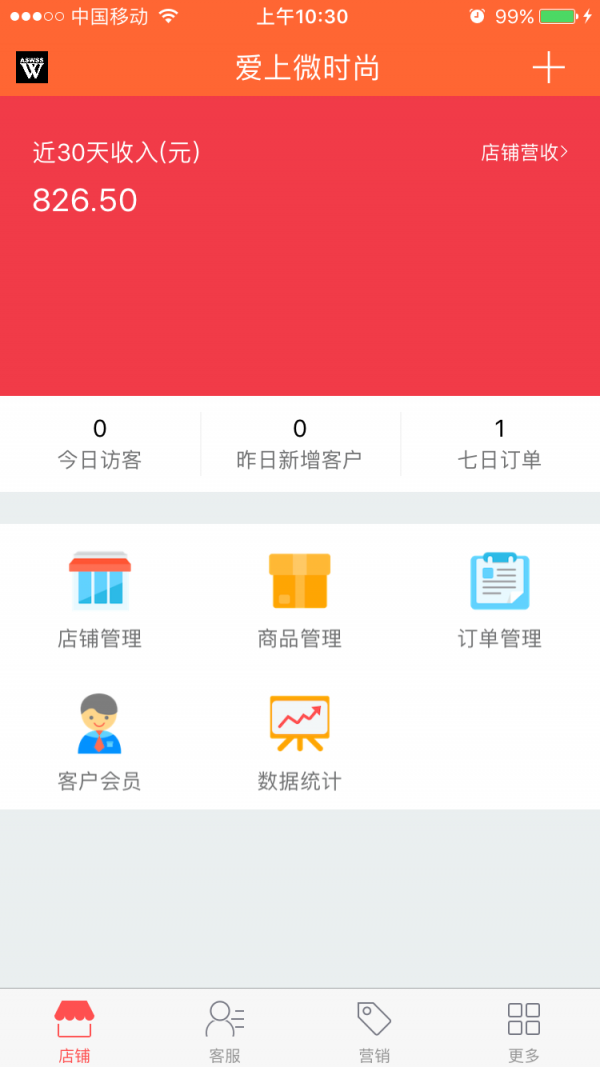View 七日订单 seven-day orders
This screenshot has height=1067, width=600.
tap(500, 444)
